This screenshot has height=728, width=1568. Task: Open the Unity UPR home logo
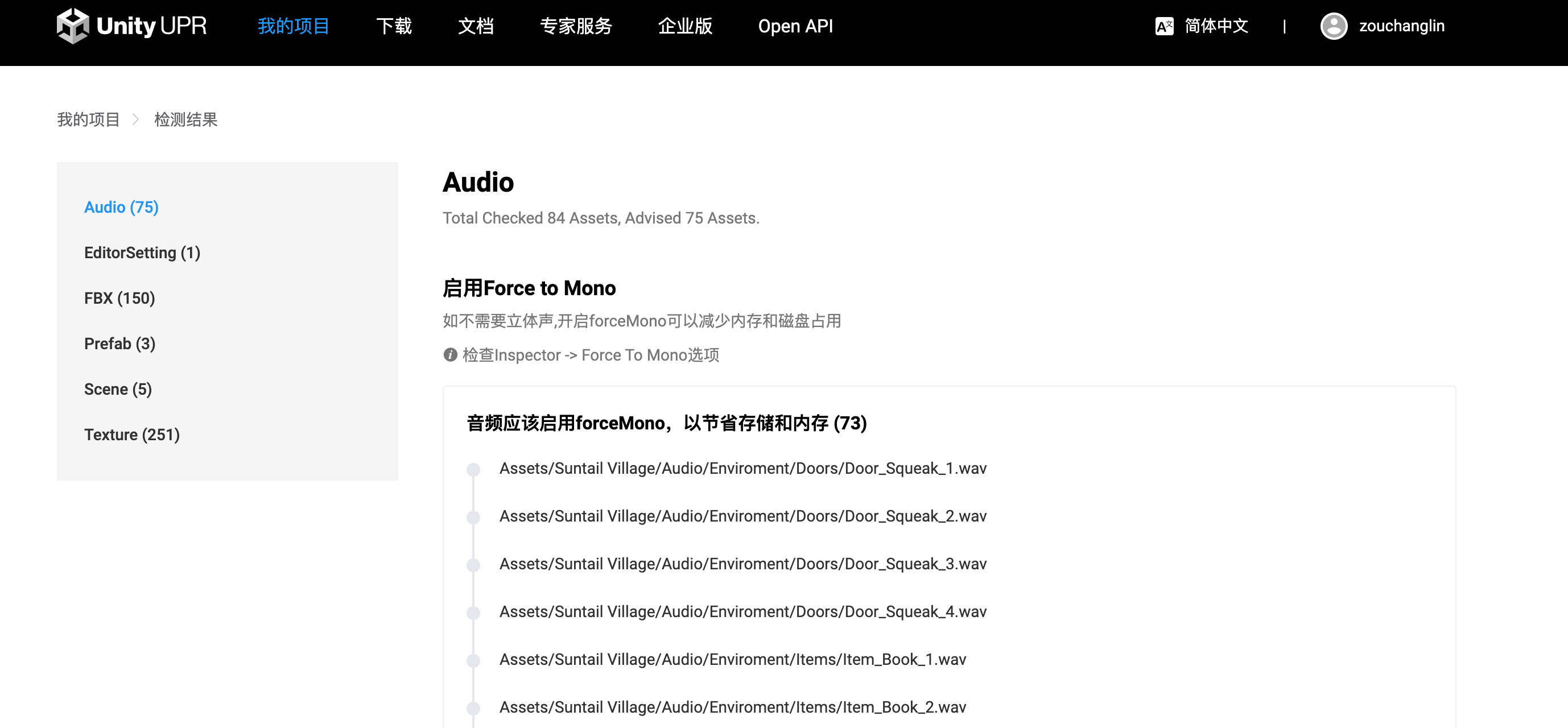pyautogui.click(x=131, y=26)
